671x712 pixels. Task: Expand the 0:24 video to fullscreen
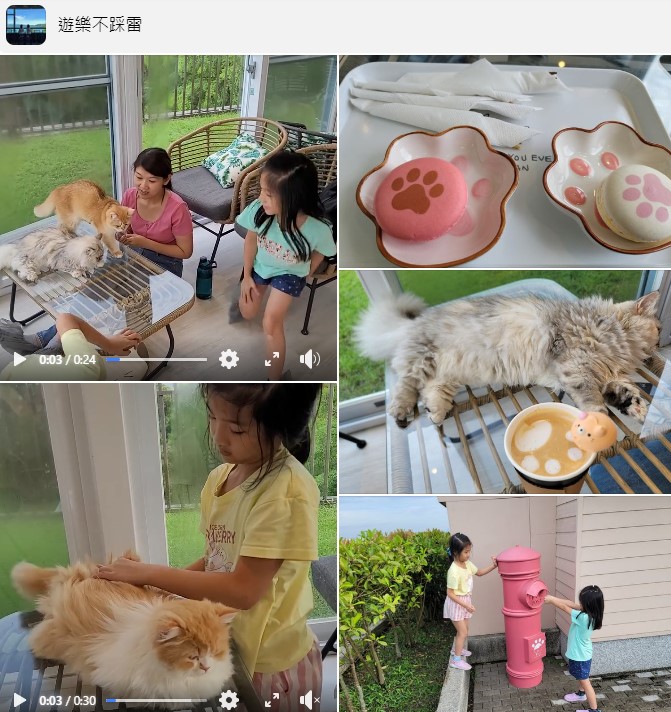[272, 359]
